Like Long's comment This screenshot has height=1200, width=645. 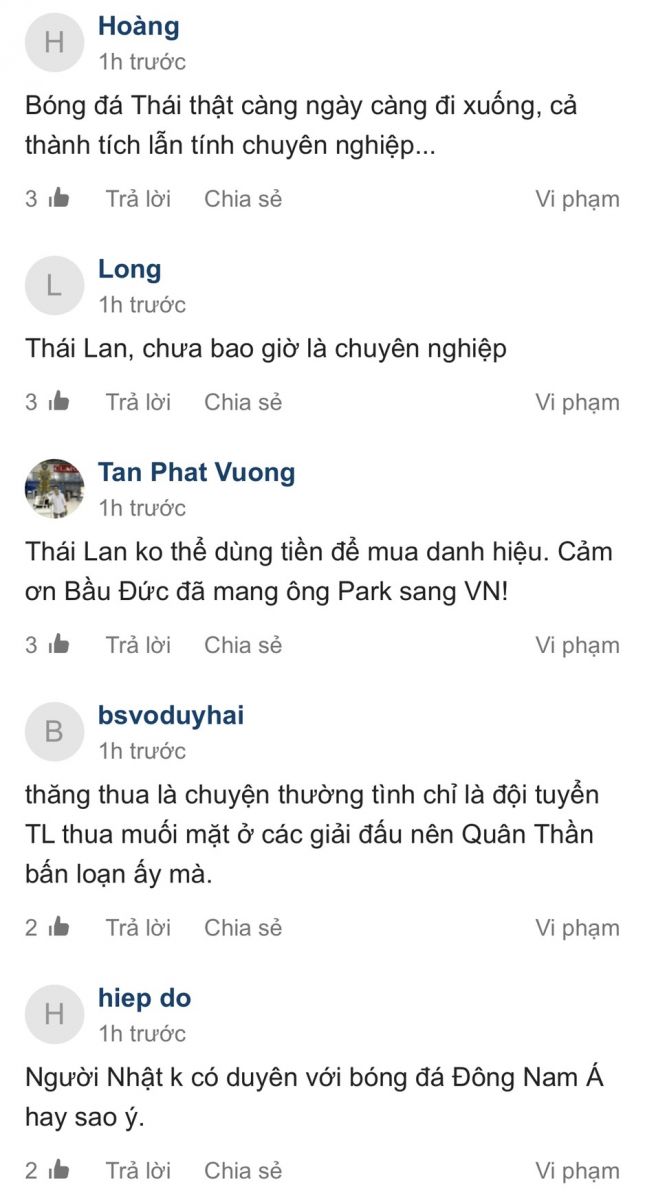click(x=60, y=402)
